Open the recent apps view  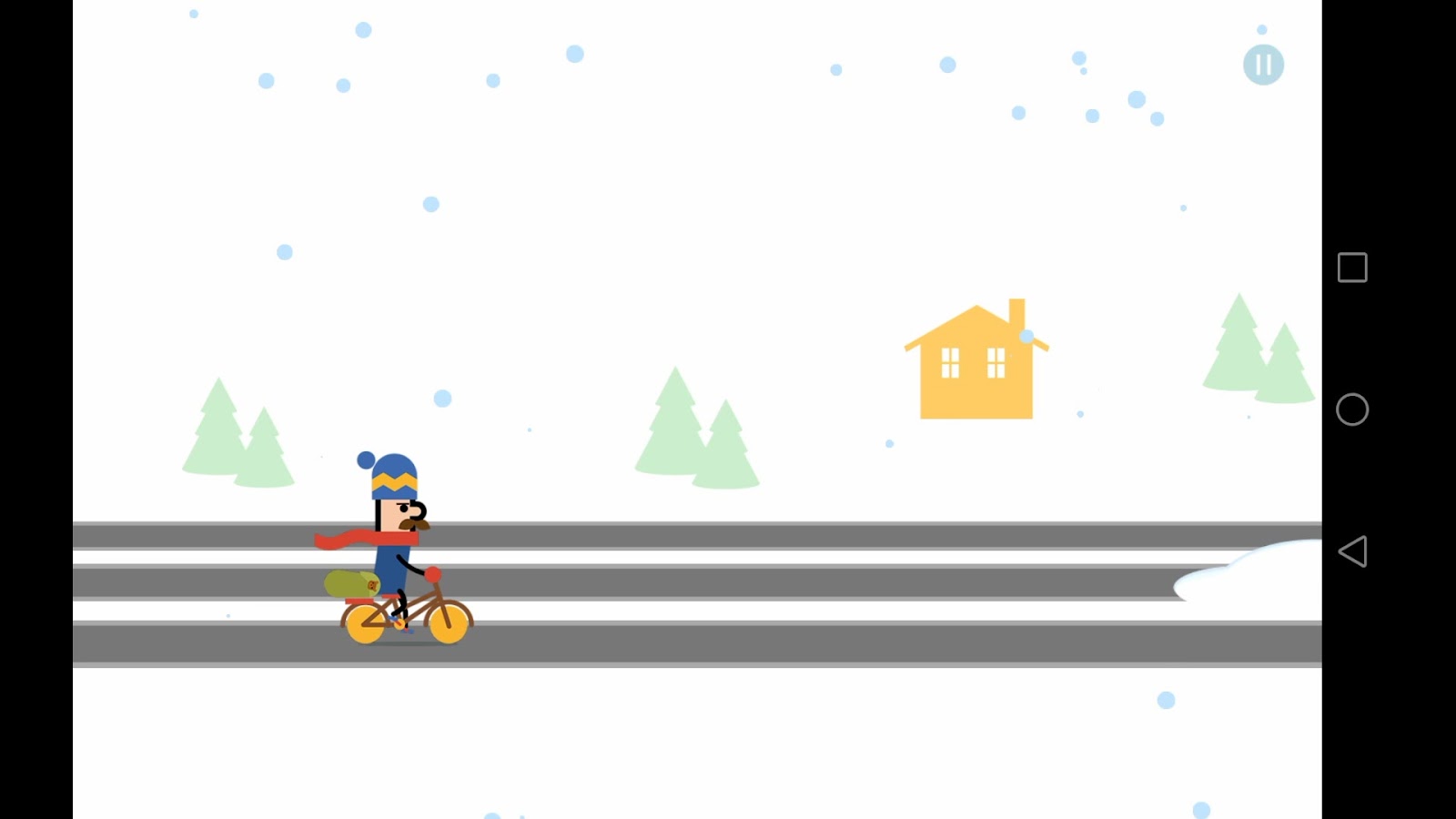(x=1352, y=268)
